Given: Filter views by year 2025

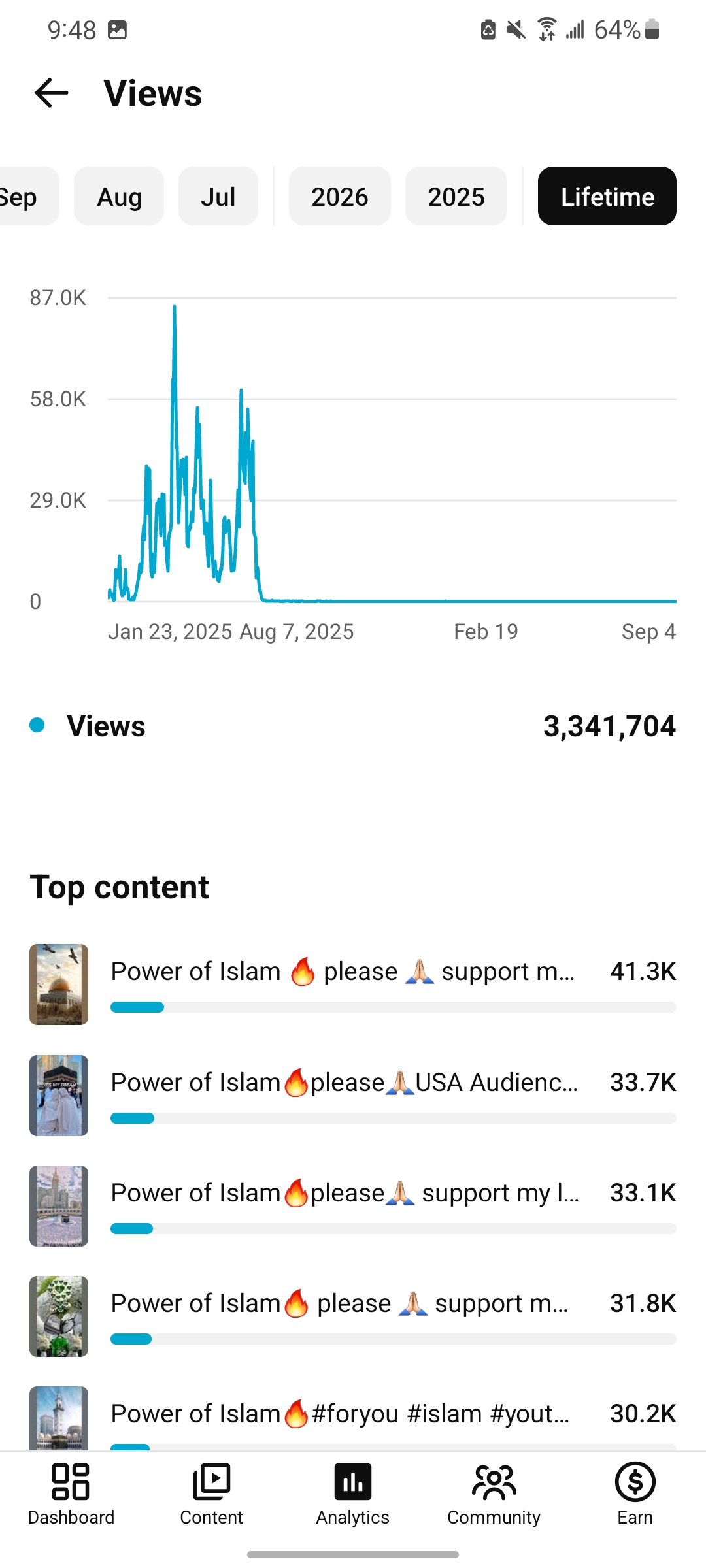Looking at the screenshot, I should (x=456, y=196).
